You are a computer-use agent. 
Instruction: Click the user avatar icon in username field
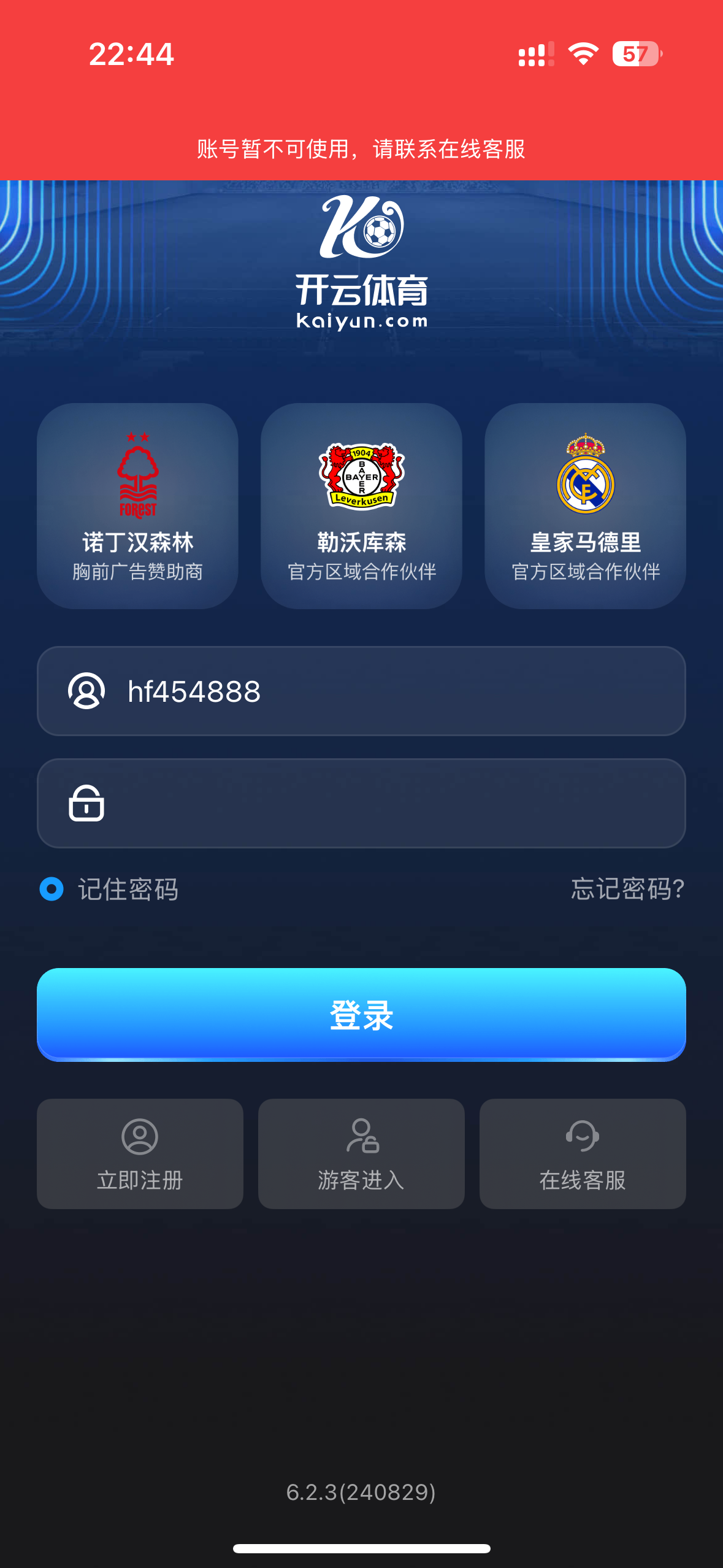[x=86, y=691]
